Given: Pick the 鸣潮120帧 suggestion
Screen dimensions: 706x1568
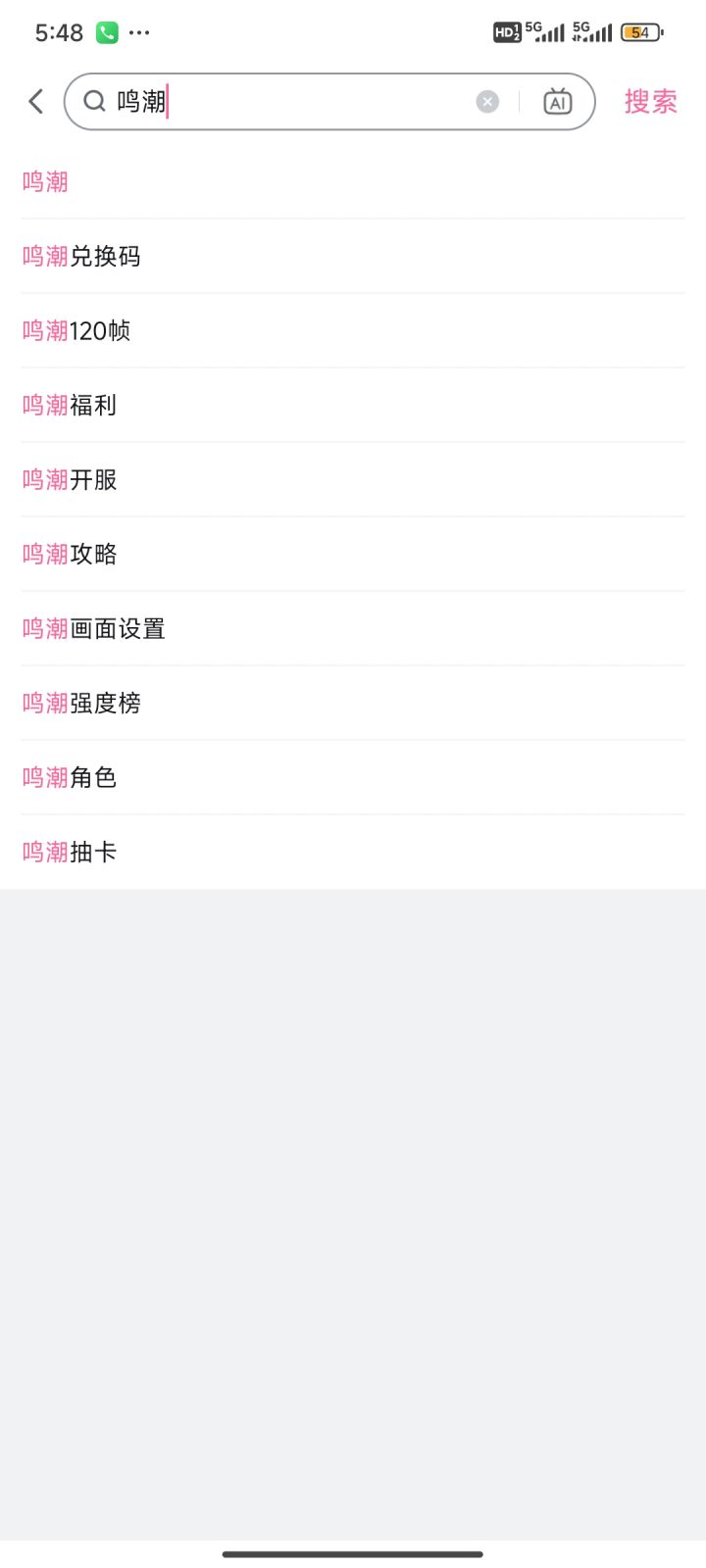Looking at the screenshot, I should pyautogui.click(x=353, y=331).
